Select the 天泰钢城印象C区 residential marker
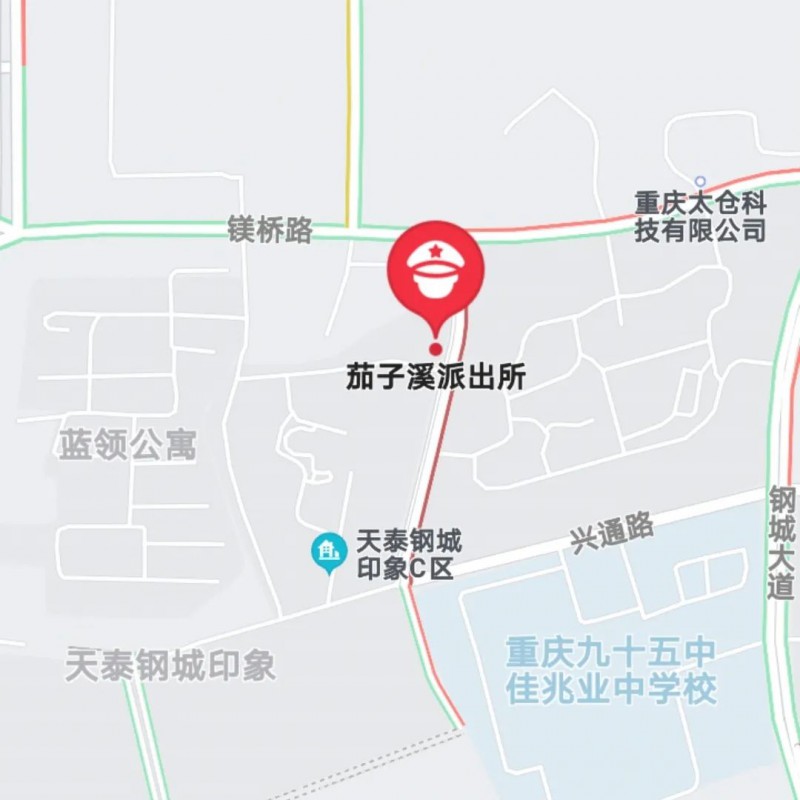This screenshot has width=800, height=800. tap(328, 551)
